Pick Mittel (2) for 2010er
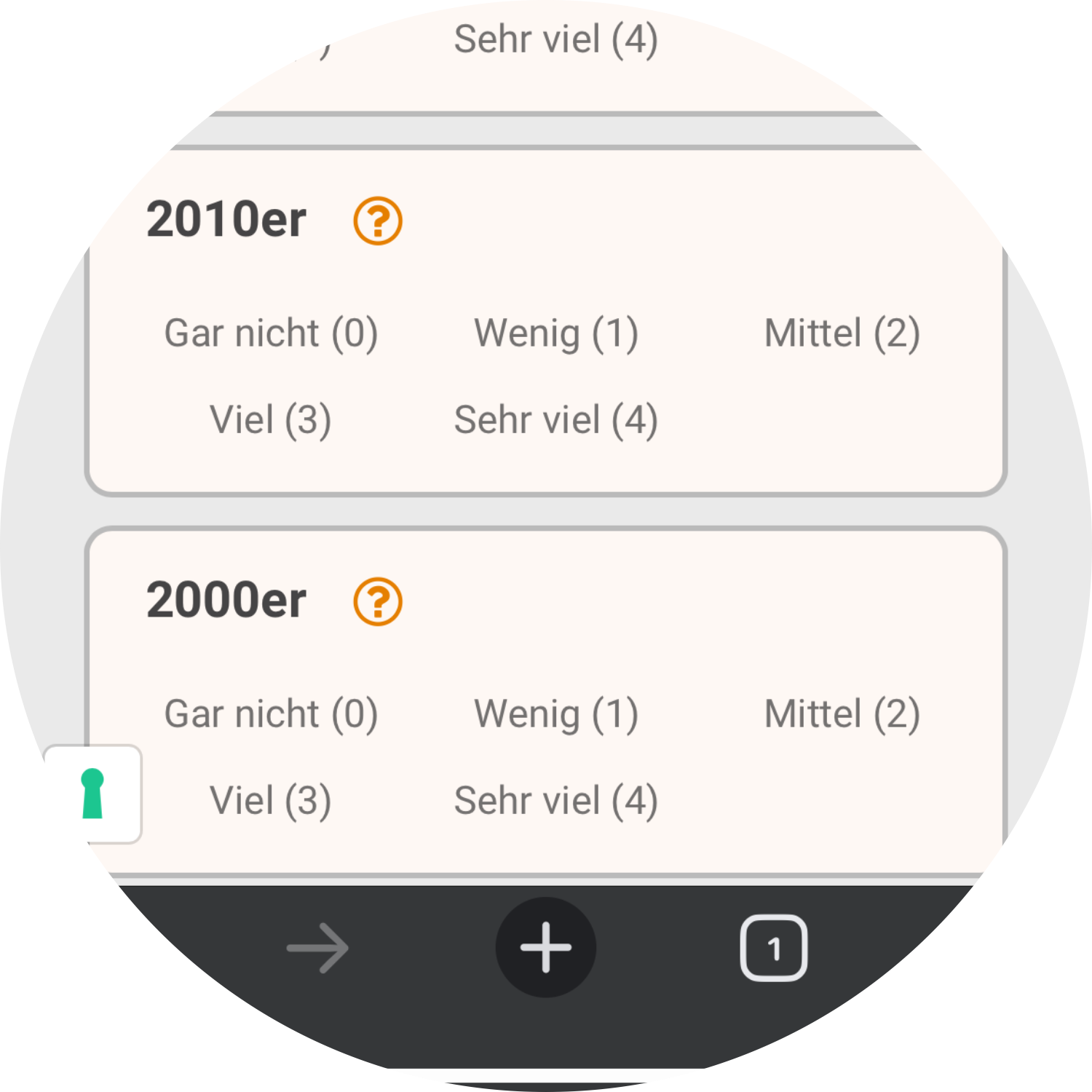Image resolution: width=1092 pixels, height=1092 pixels. point(842,333)
